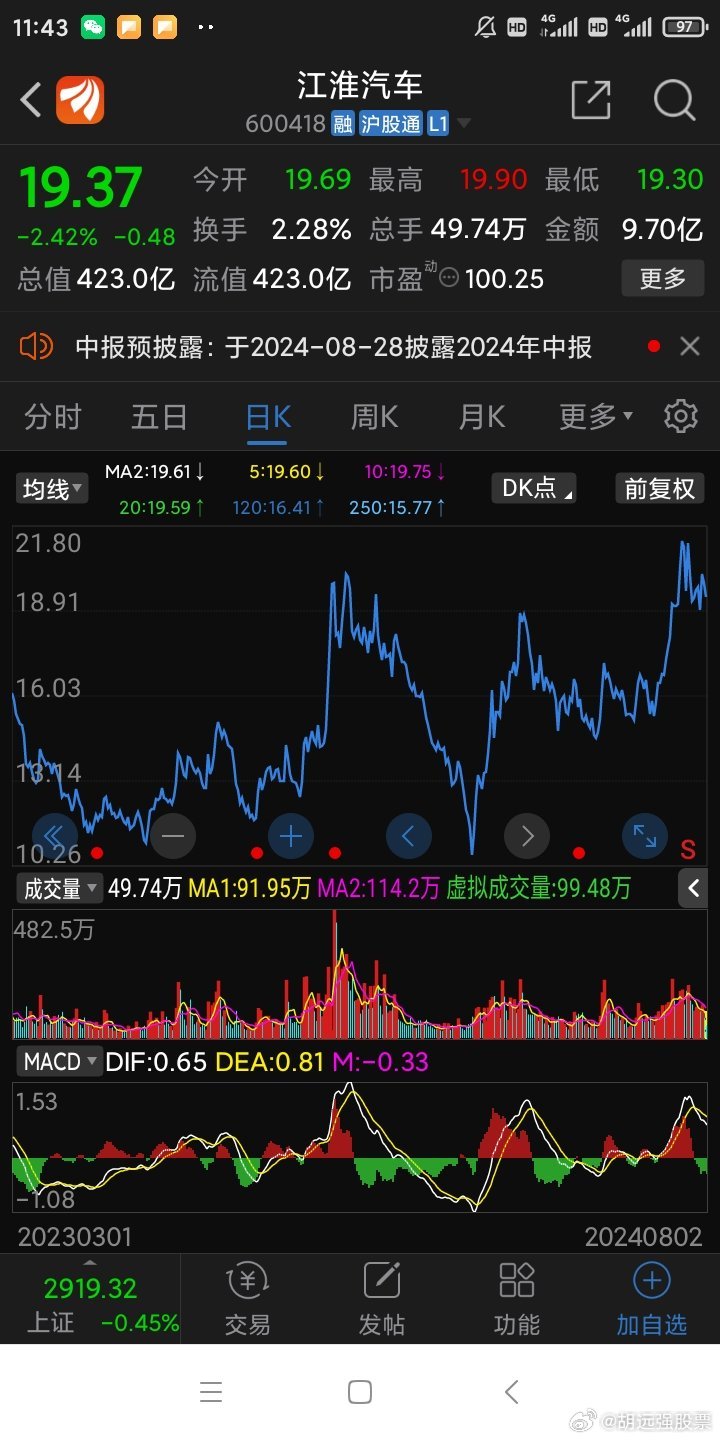Change the 前复权 adjustment mode

659,488
